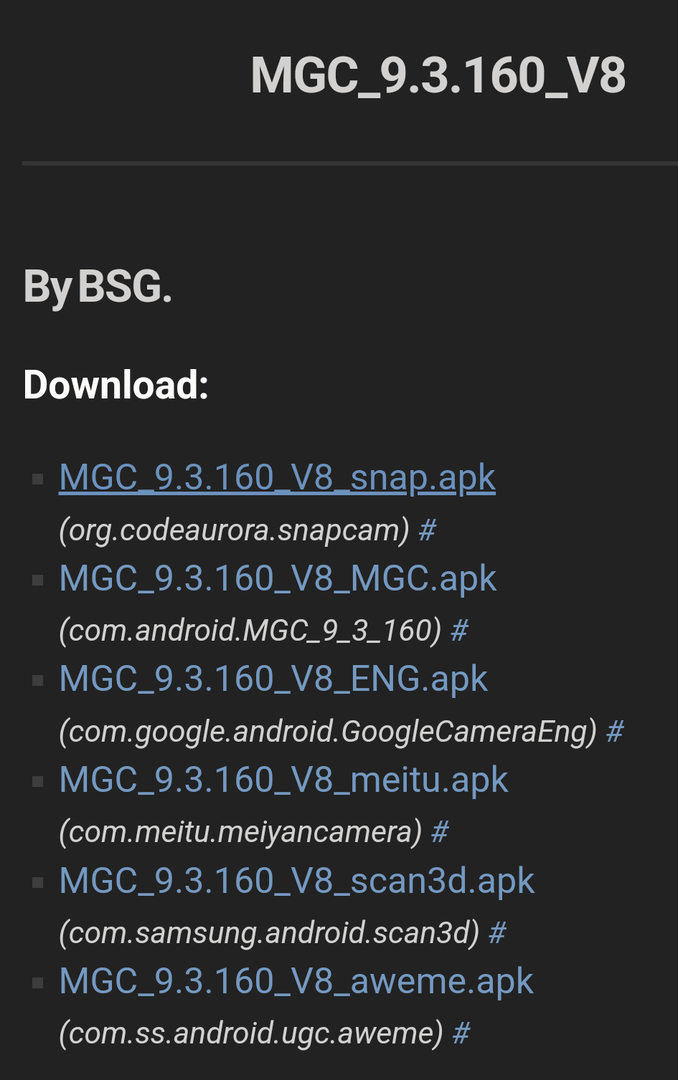Open the # anchor beside com.meitu.meiyancamera
678x1080 pixels.
tap(440, 832)
